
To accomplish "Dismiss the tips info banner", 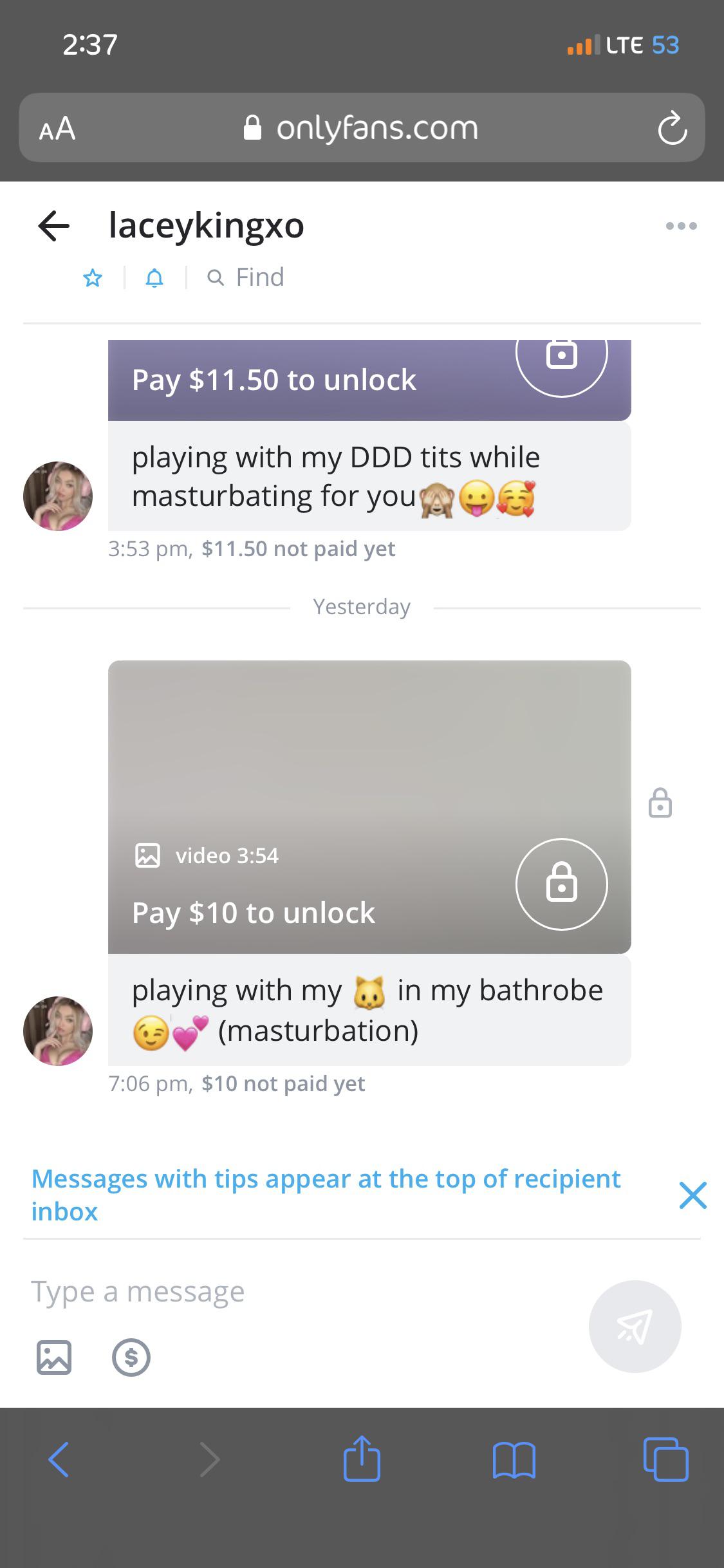I will click(x=692, y=1195).
